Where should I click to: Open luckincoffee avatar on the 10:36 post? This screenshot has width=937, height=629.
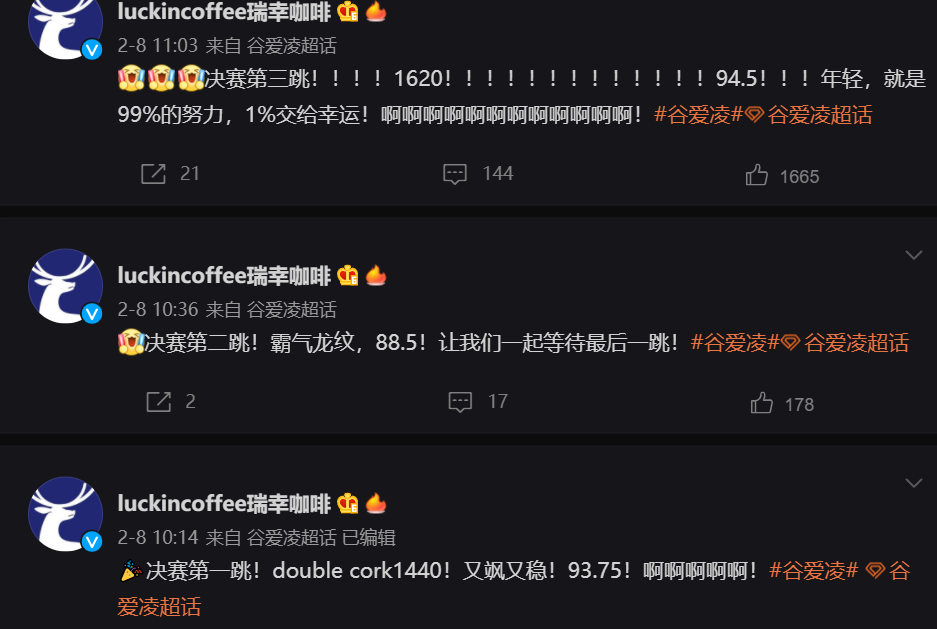(66, 286)
